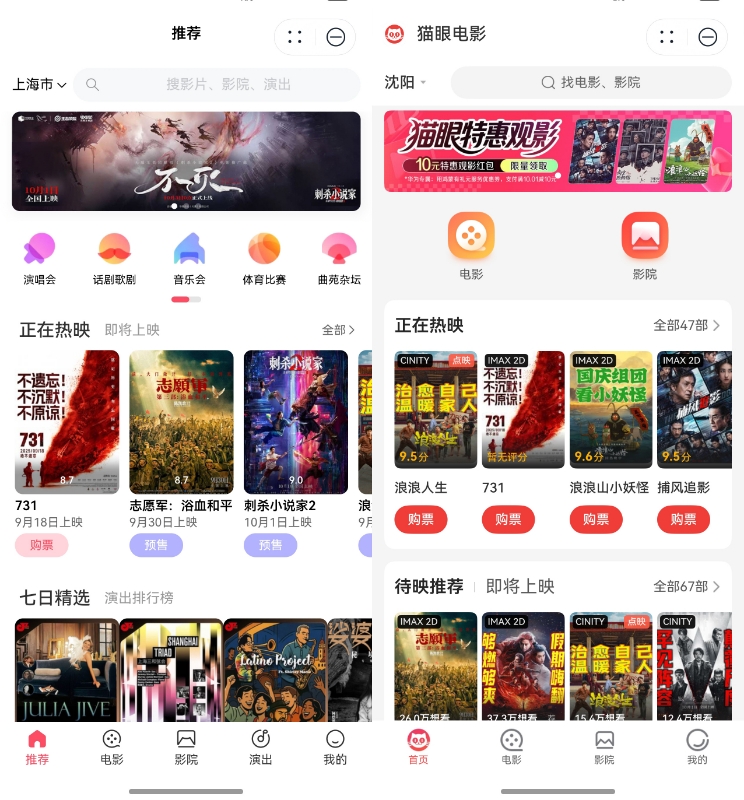View 全部67部 upcoming films

tap(686, 586)
